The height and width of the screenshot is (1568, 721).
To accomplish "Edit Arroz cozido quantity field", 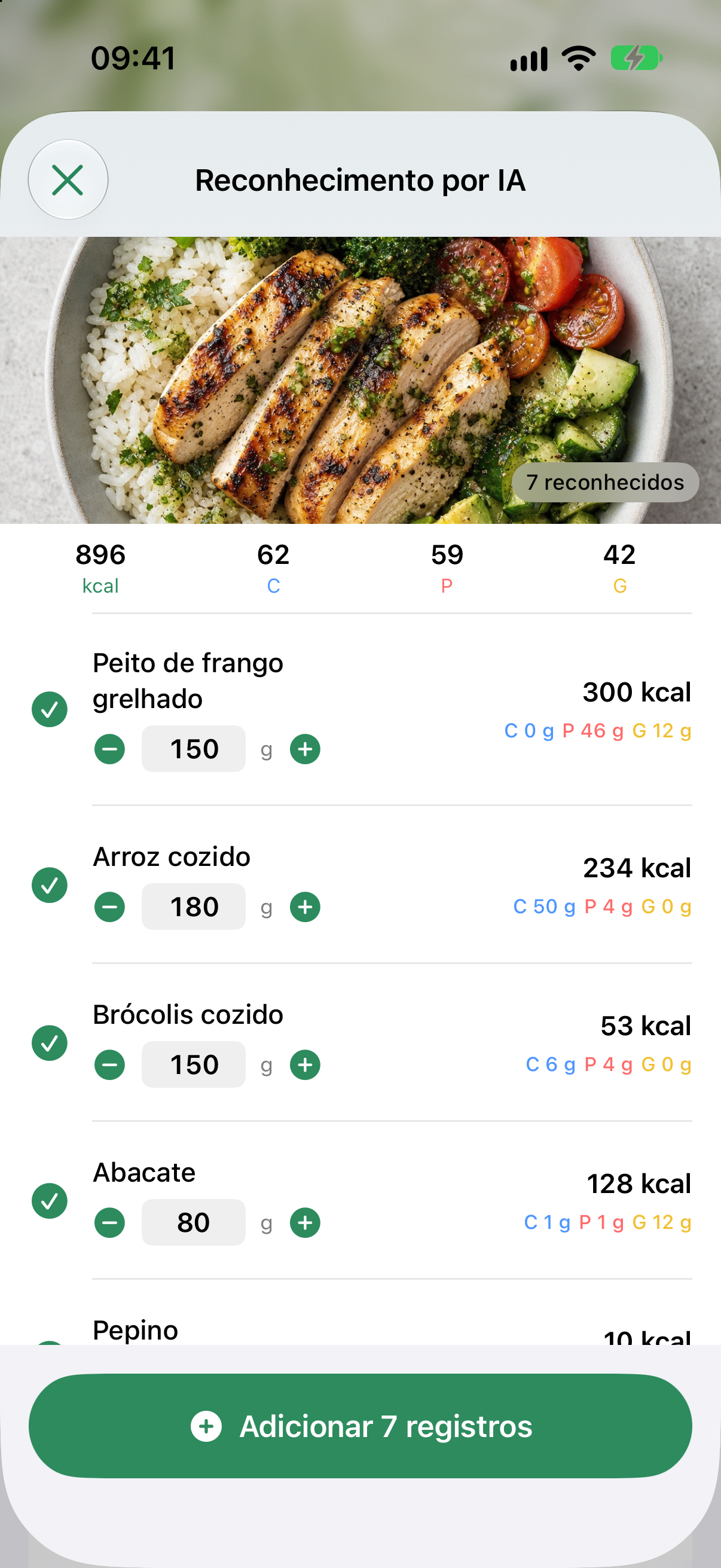I will tap(194, 907).
